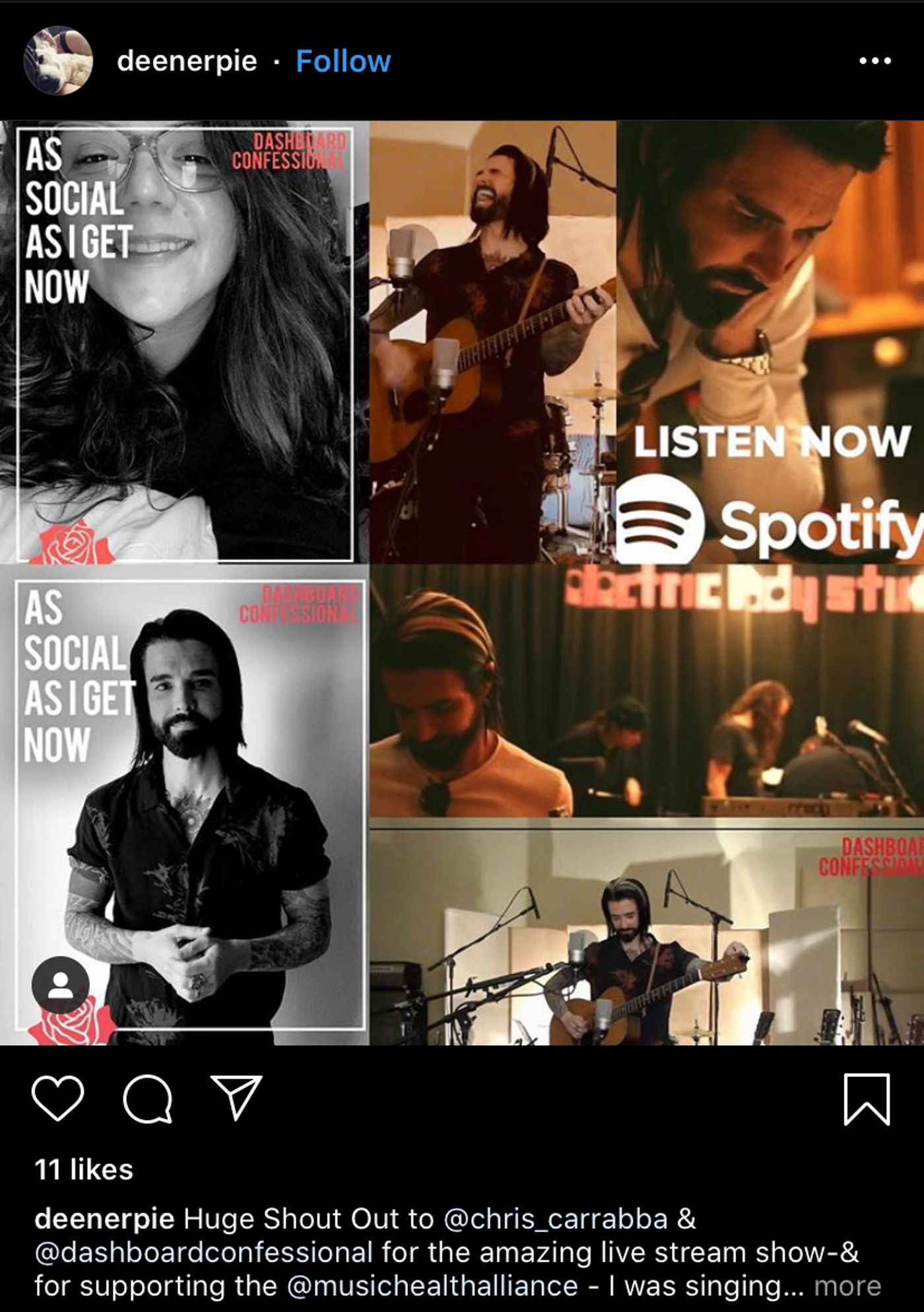Open comments with the speech bubble icon
This screenshot has height=1312, width=924.
[148, 1098]
